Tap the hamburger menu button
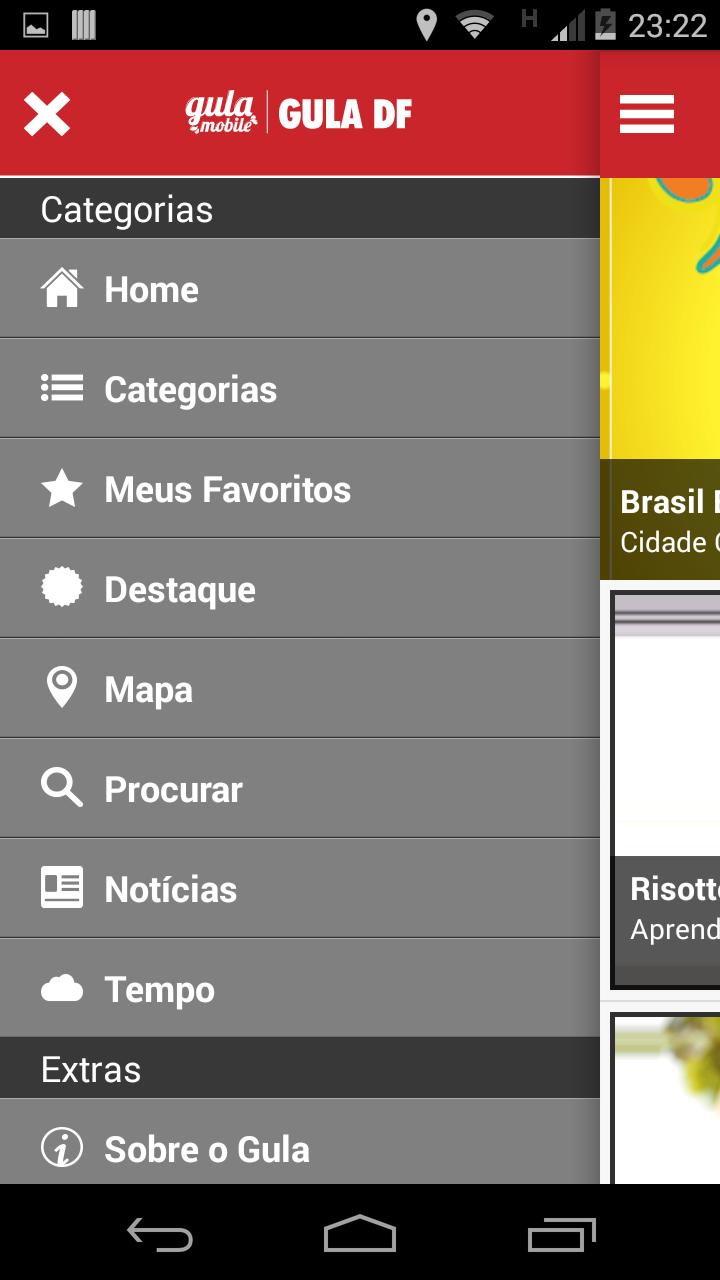The image size is (720, 1280). [647, 114]
